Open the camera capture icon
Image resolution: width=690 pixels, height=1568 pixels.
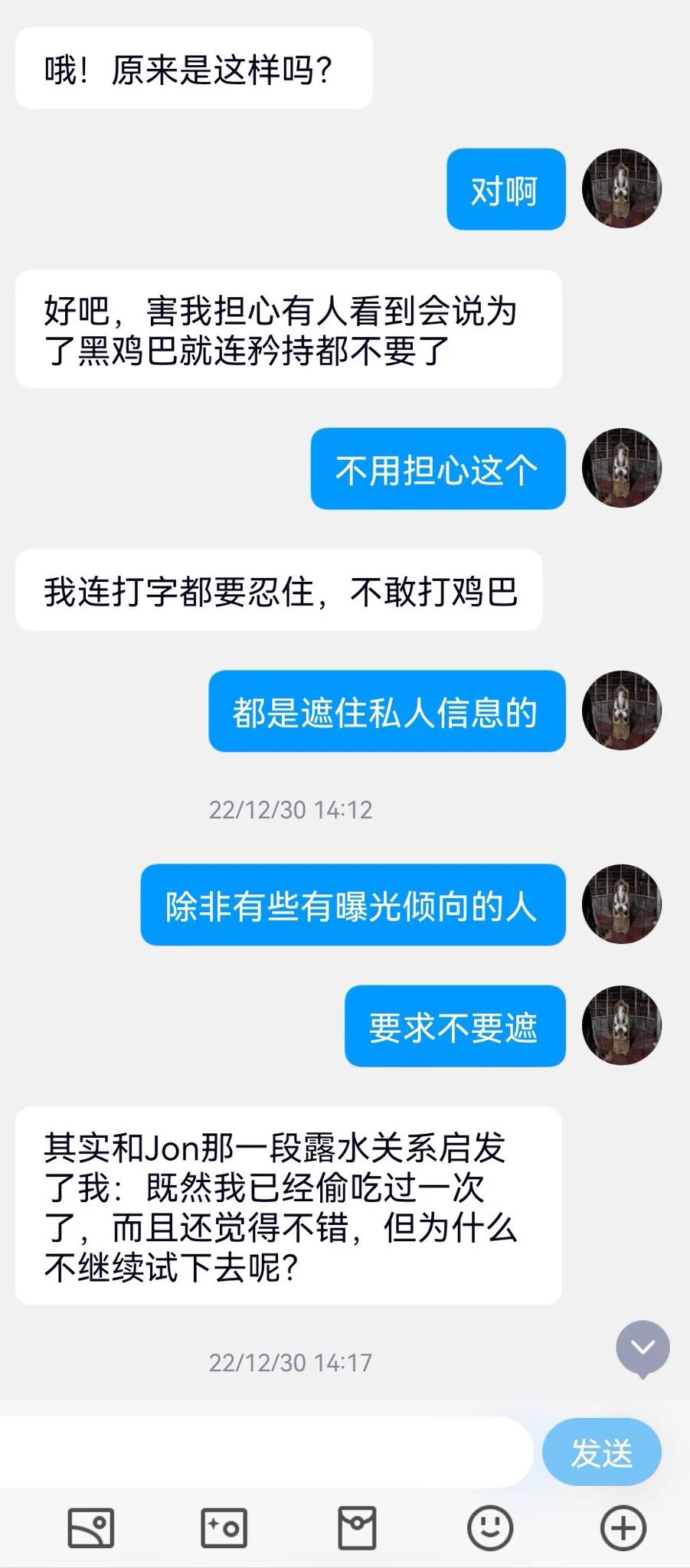[224, 1529]
